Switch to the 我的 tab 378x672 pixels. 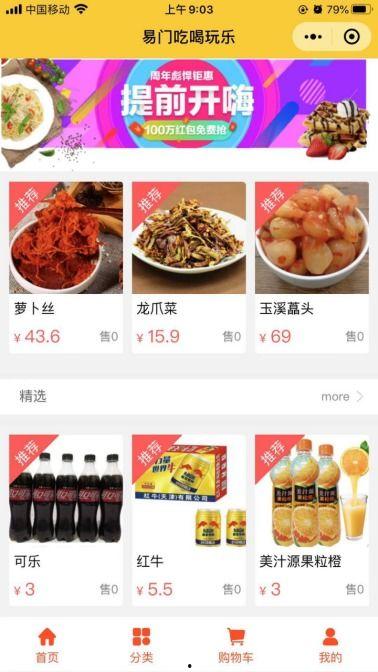click(330, 645)
